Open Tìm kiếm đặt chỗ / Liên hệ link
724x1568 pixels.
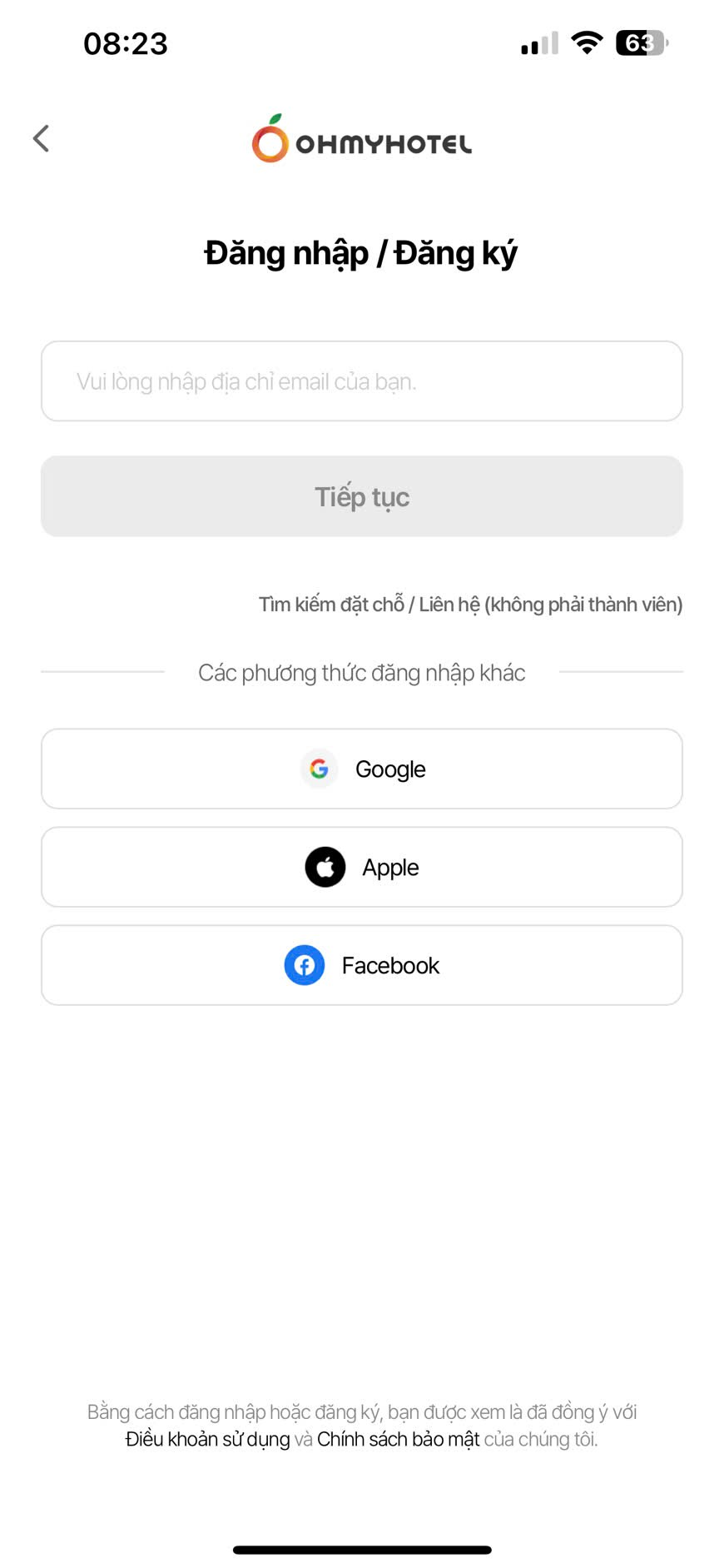(x=470, y=605)
